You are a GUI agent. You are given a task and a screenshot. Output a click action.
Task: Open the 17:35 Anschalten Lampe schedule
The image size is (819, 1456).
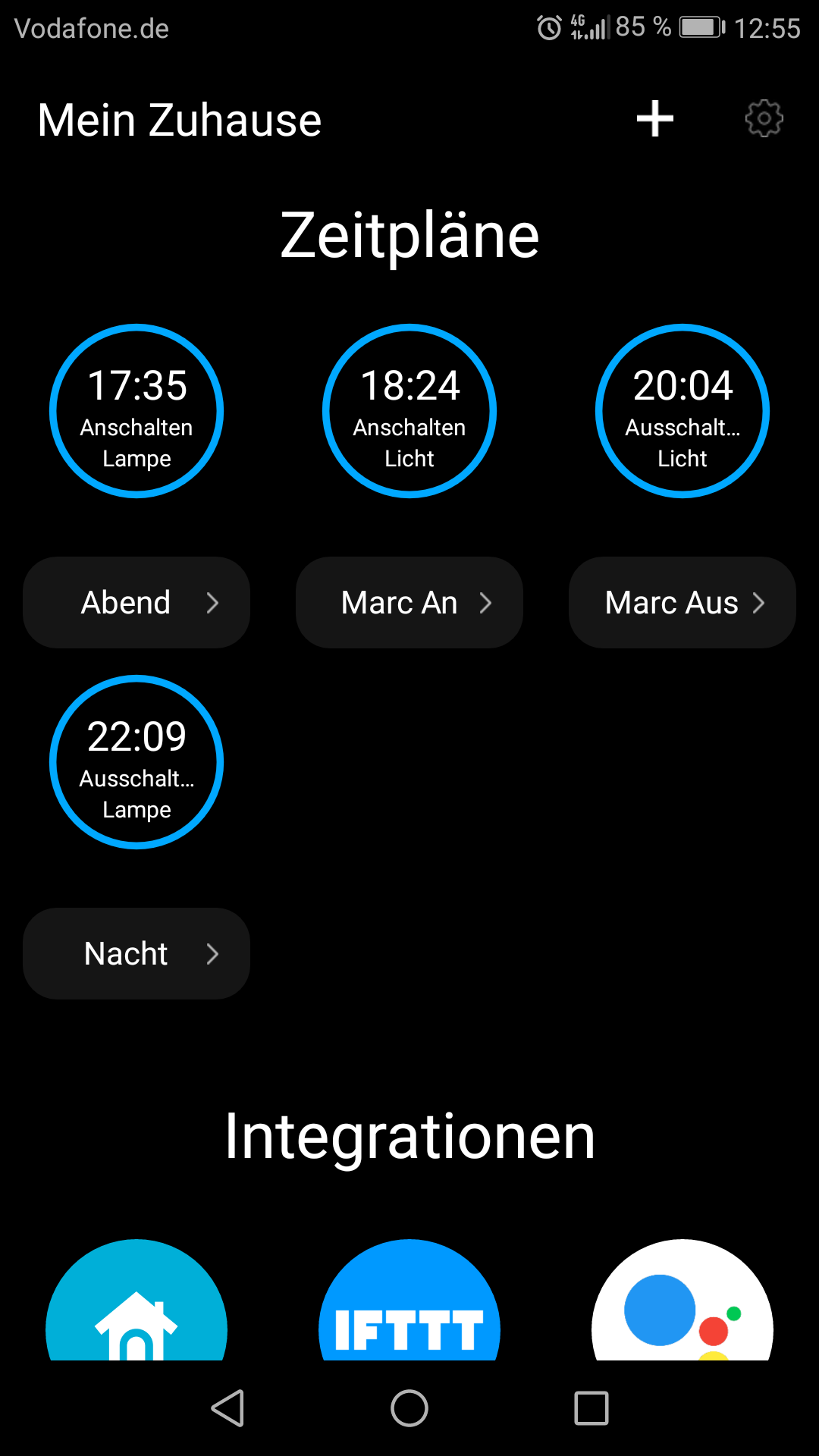(136, 411)
